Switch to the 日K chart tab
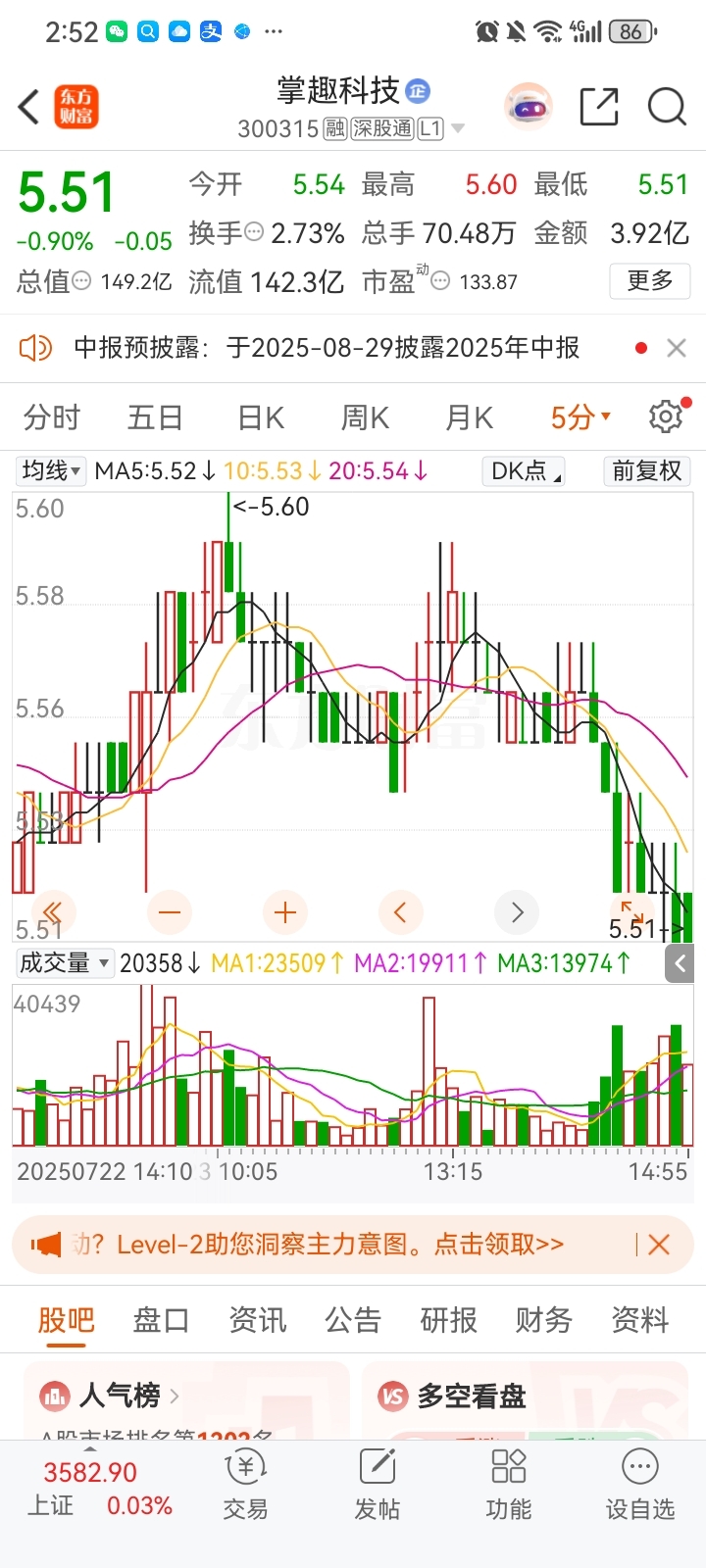Image resolution: width=706 pixels, height=1568 pixels. (261, 418)
